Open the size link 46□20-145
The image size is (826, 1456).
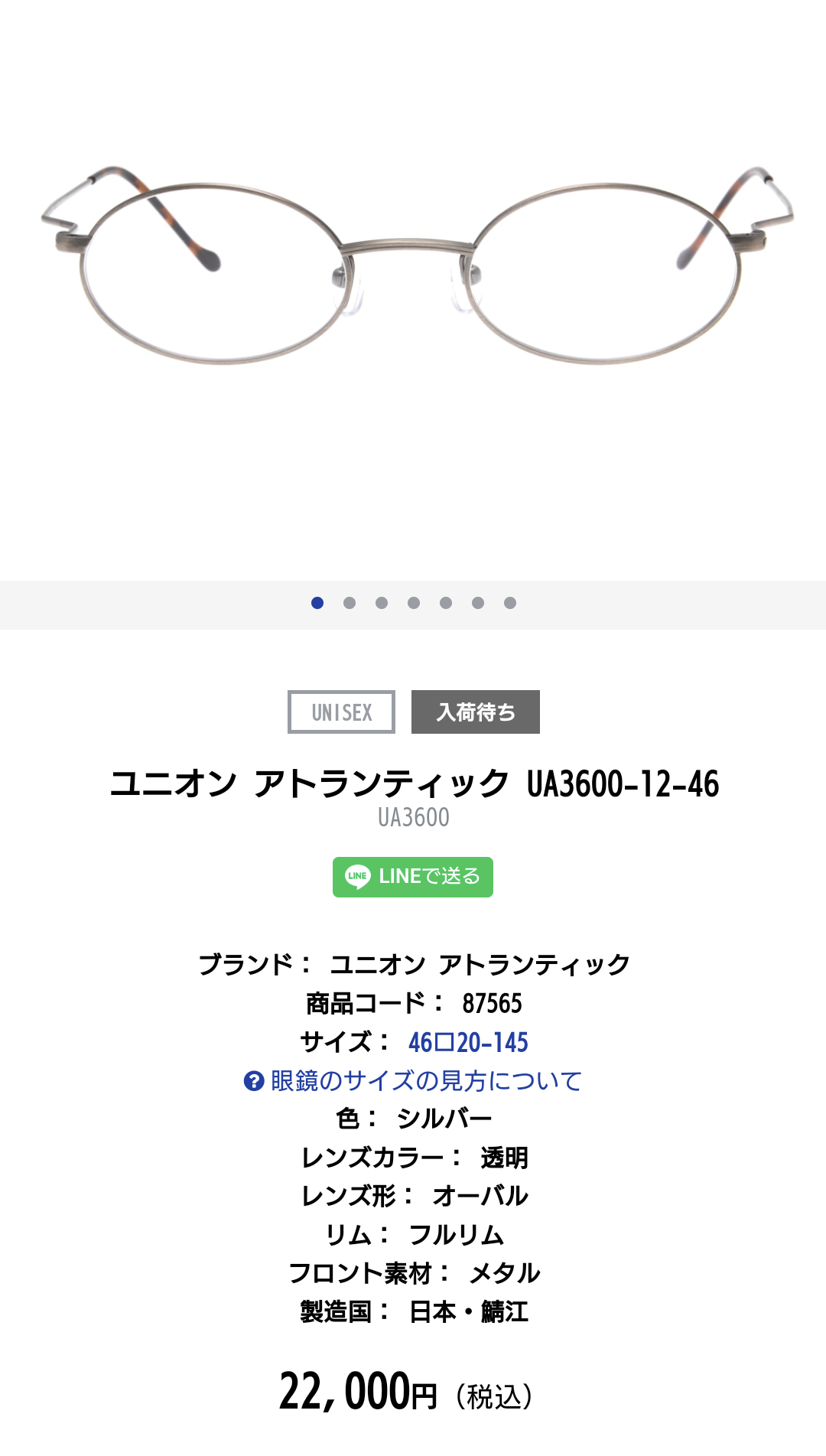468,1042
